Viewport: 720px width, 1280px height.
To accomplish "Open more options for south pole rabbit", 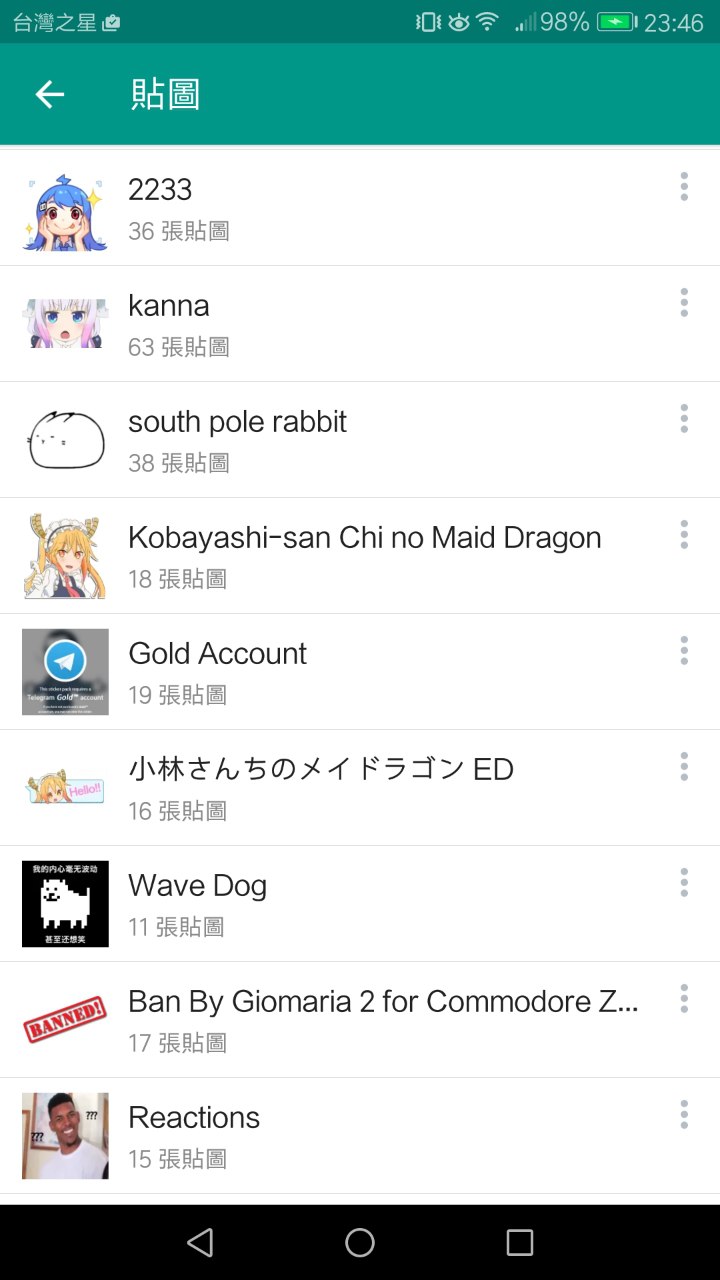I will [x=684, y=419].
